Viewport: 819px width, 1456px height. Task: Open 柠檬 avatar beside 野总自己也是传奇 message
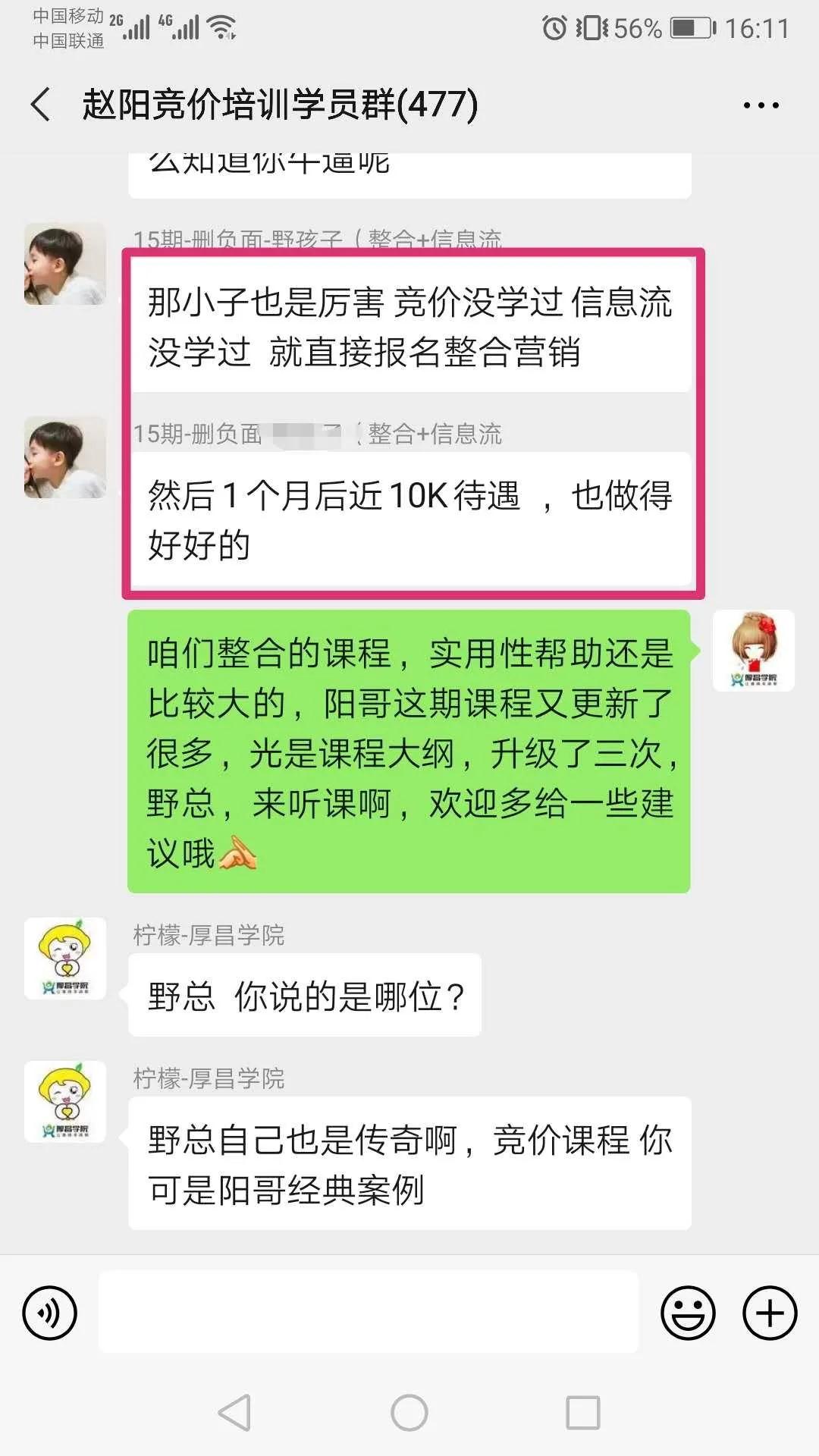pyautogui.click(x=65, y=1102)
